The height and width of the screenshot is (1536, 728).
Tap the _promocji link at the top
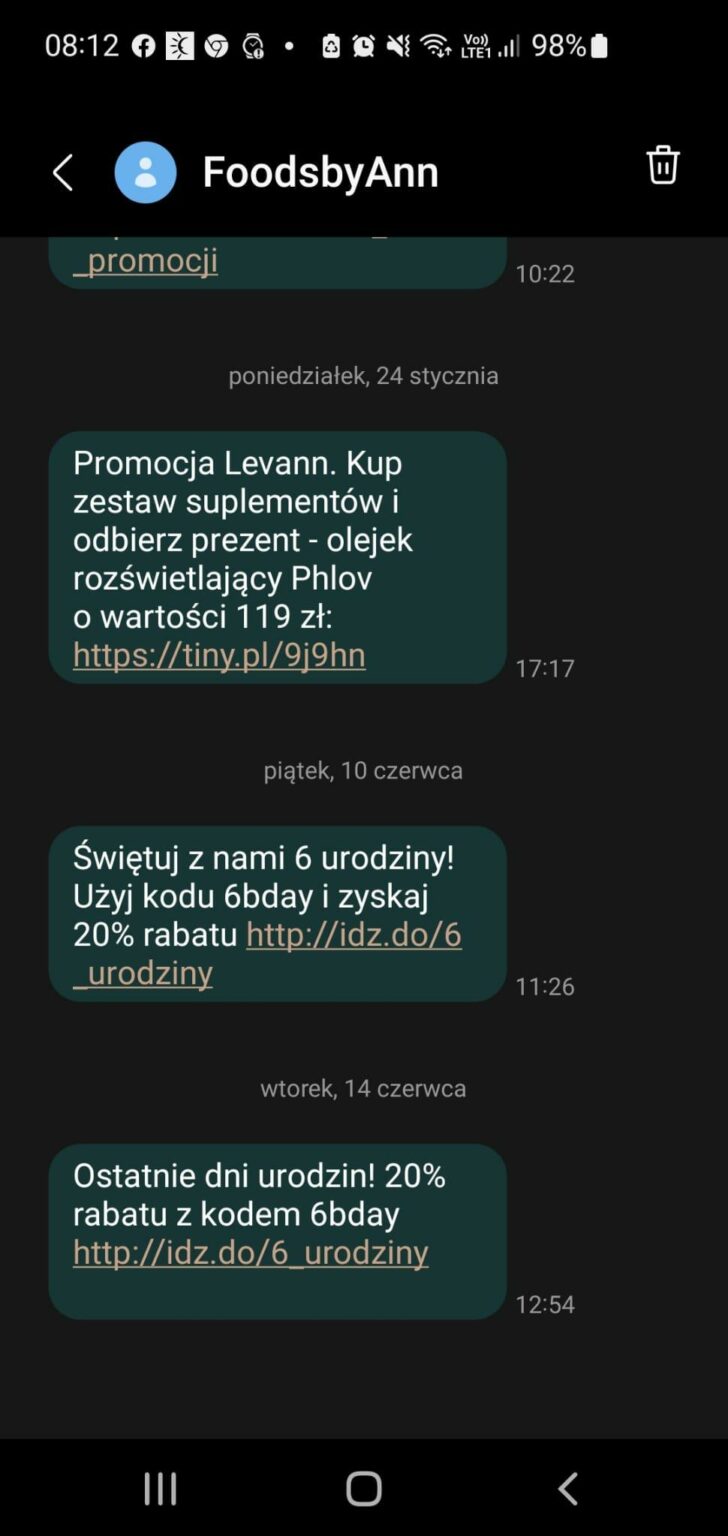click(x=144, y=260)
